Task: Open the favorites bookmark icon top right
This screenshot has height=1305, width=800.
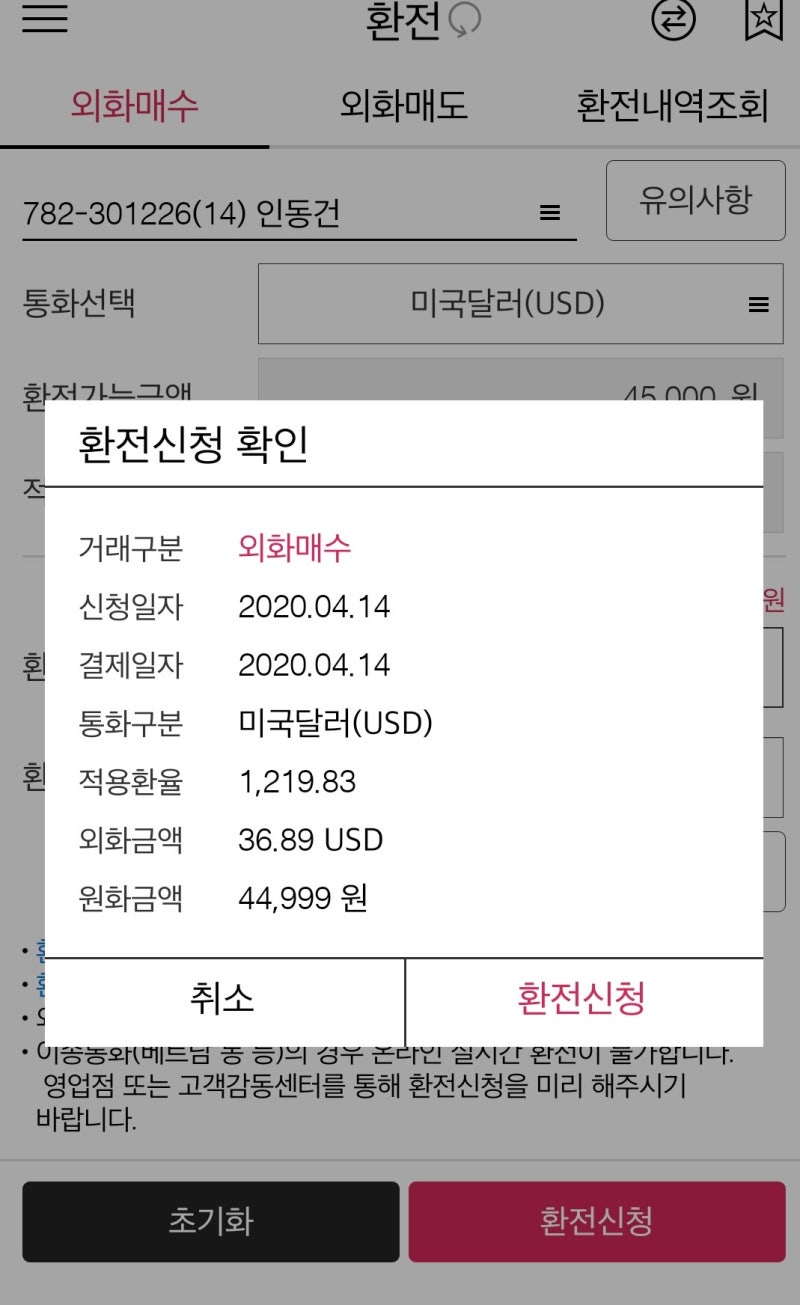Action: 764,19
